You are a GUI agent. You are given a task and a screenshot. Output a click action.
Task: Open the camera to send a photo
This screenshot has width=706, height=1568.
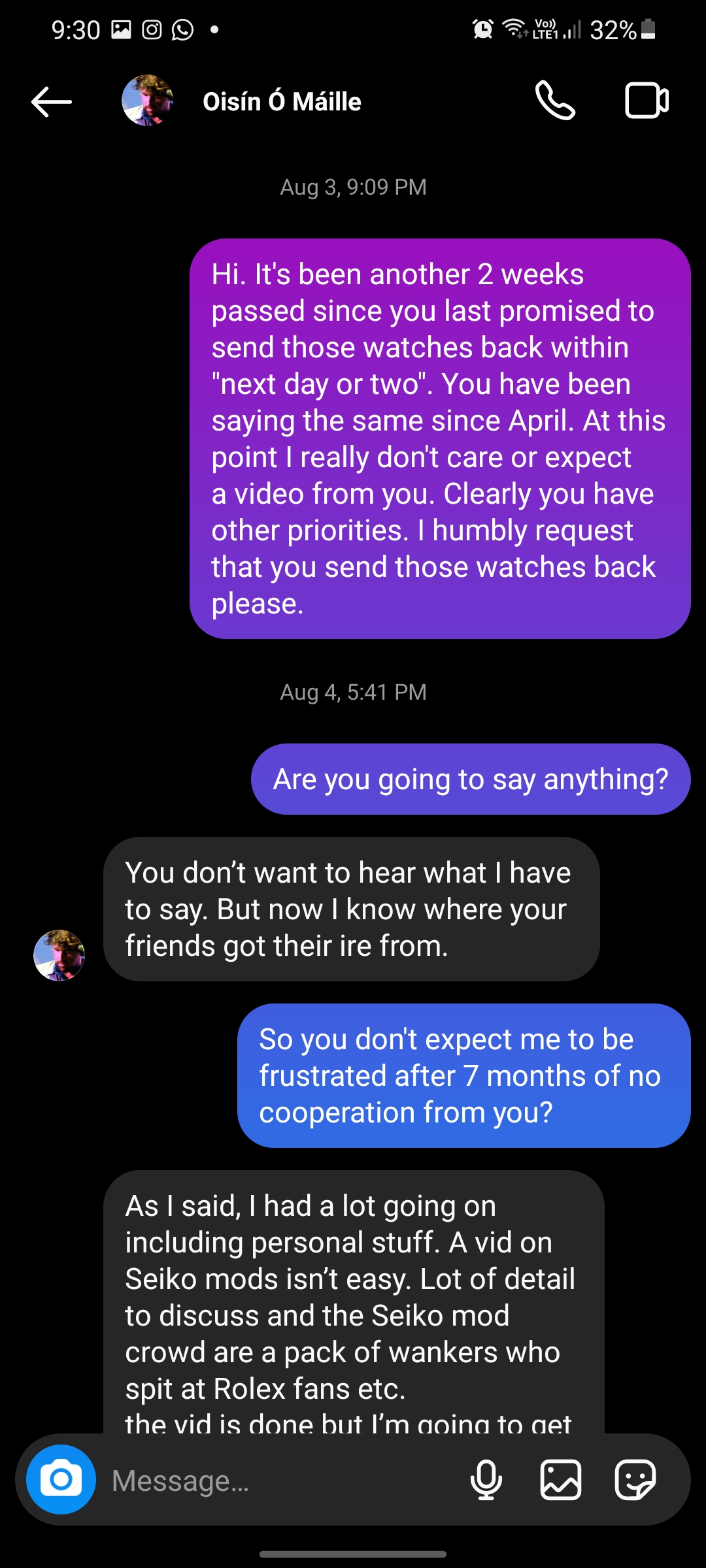point(61,1479)
